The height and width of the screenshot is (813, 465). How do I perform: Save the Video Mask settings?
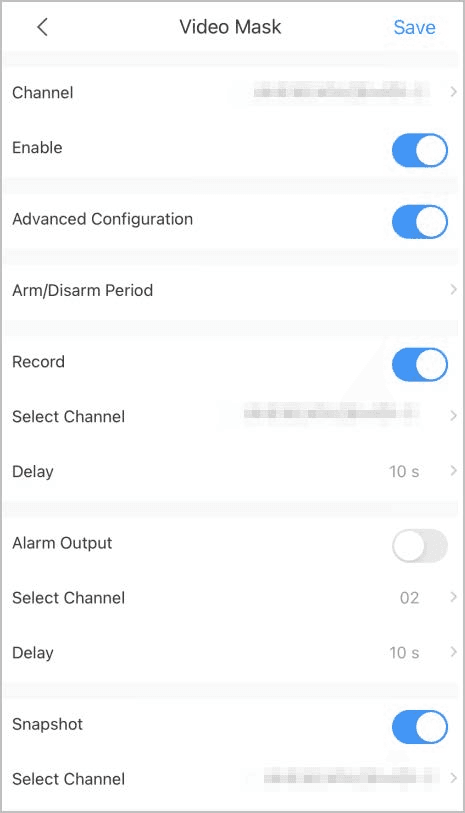click(x=414, y=27)
